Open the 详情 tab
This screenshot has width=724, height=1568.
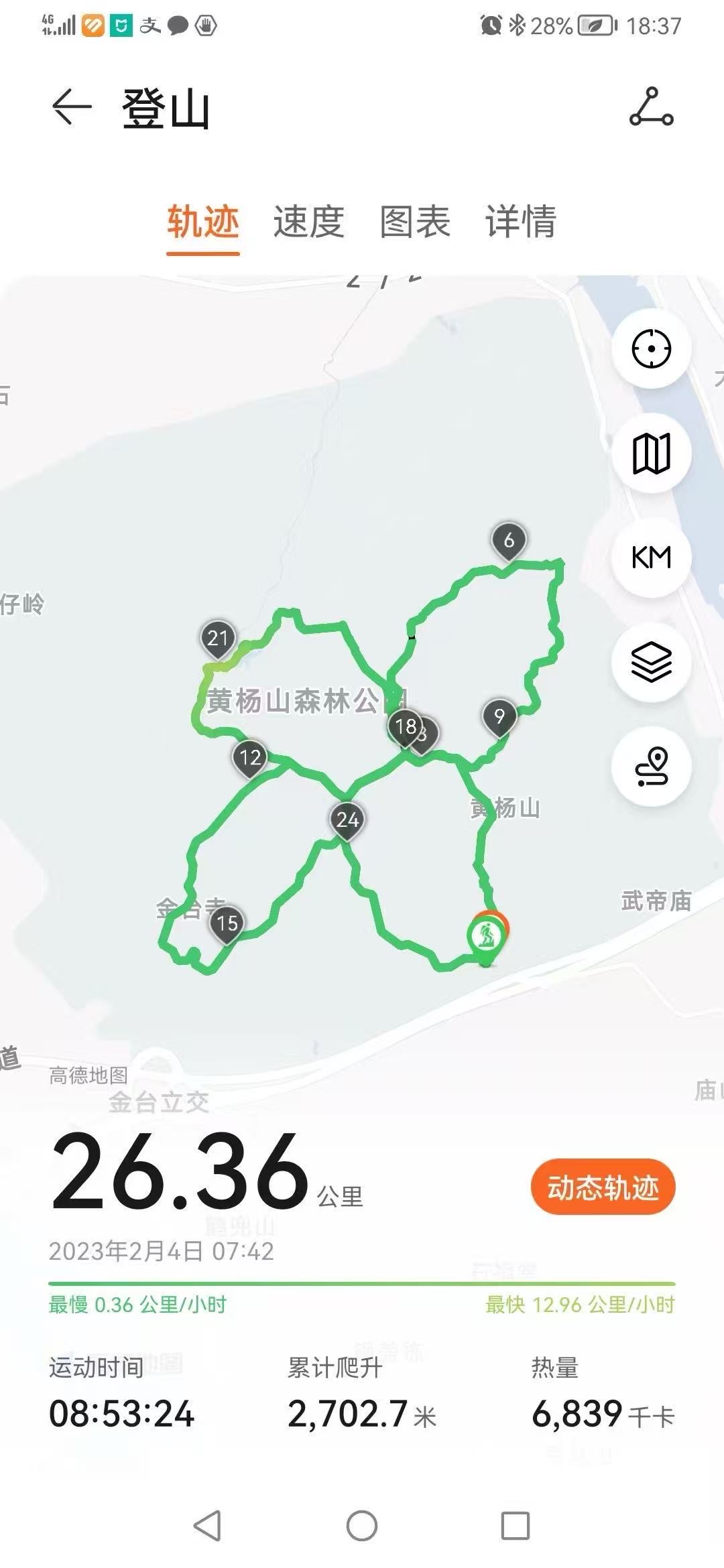[x=520, y=222]
